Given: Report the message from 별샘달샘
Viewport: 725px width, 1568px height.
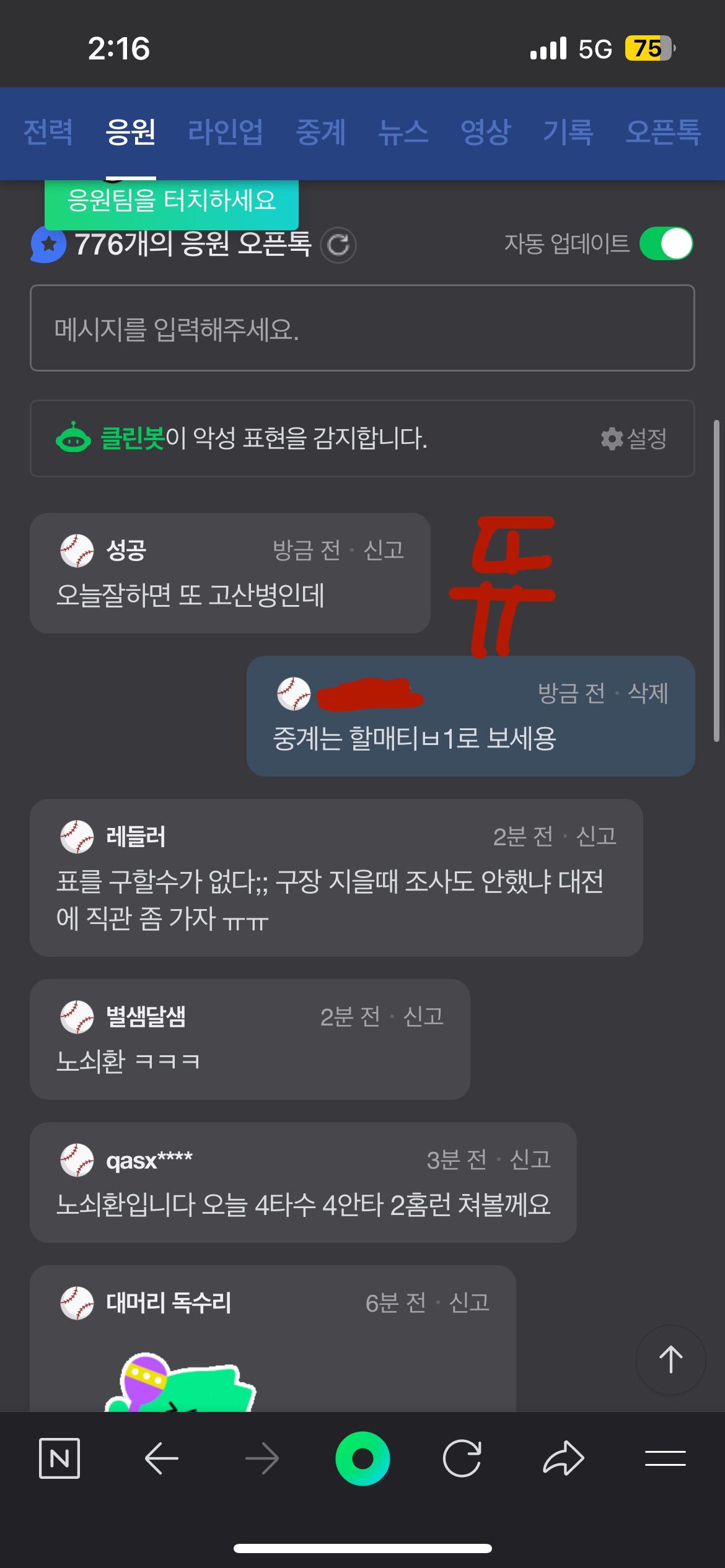Looking at the screenshot, I should (x=424, y=1017).
